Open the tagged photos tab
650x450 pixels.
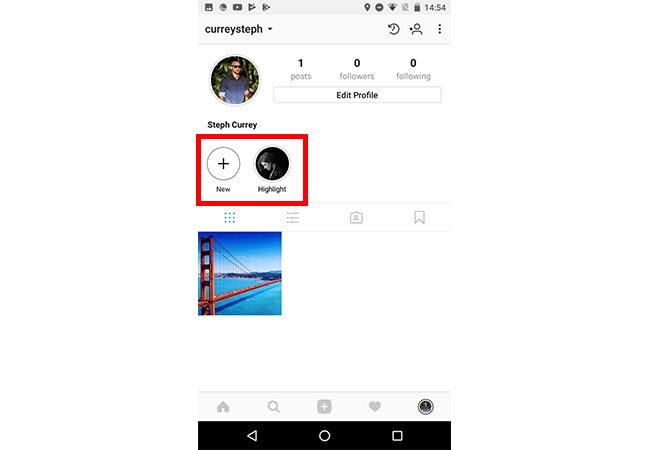[356, 217]
